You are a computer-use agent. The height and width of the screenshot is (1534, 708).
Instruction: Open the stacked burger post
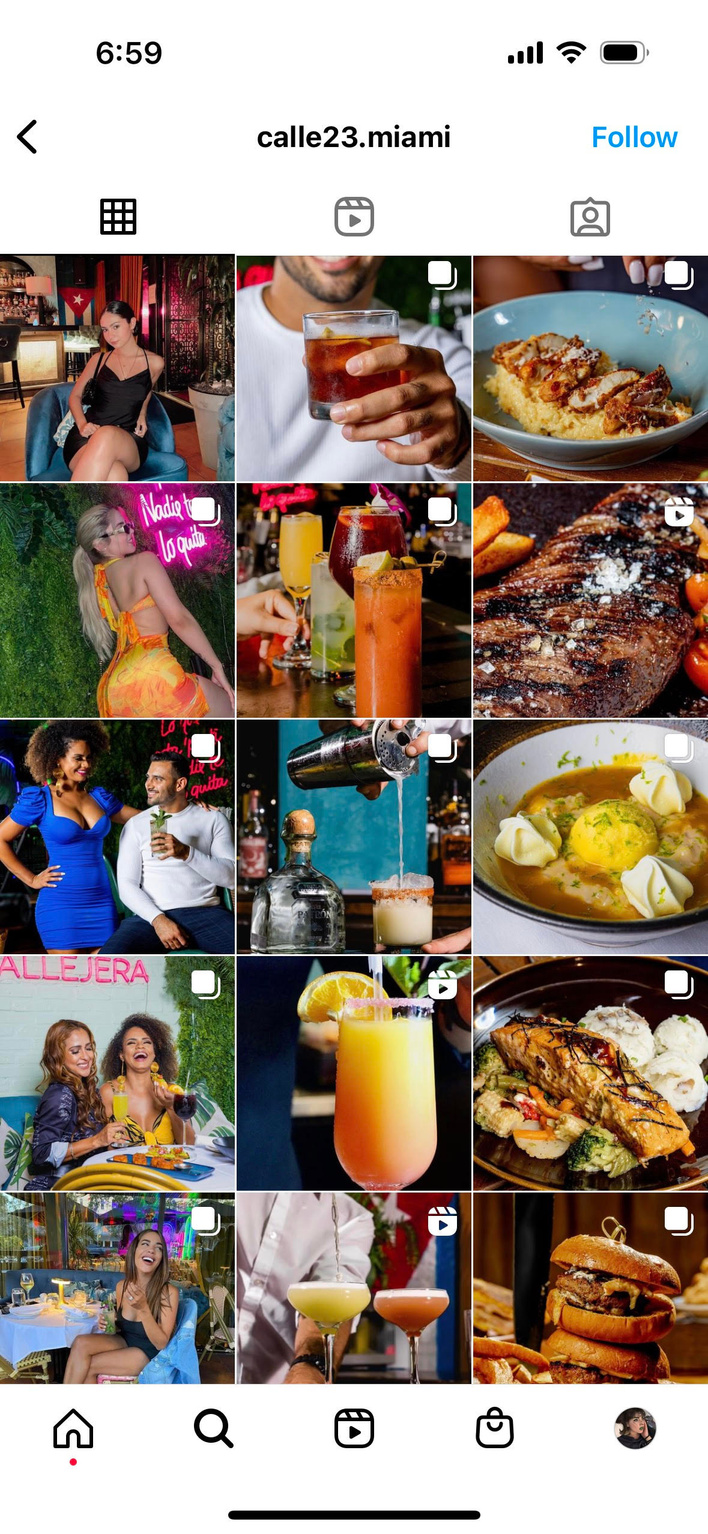click(590, 1288)
